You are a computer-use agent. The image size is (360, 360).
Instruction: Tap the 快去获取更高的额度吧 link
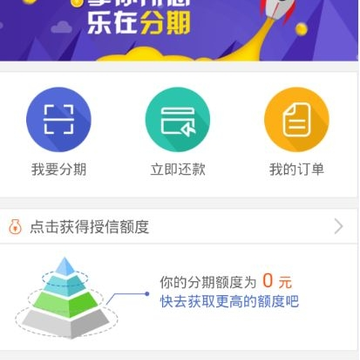click(229, 301)
